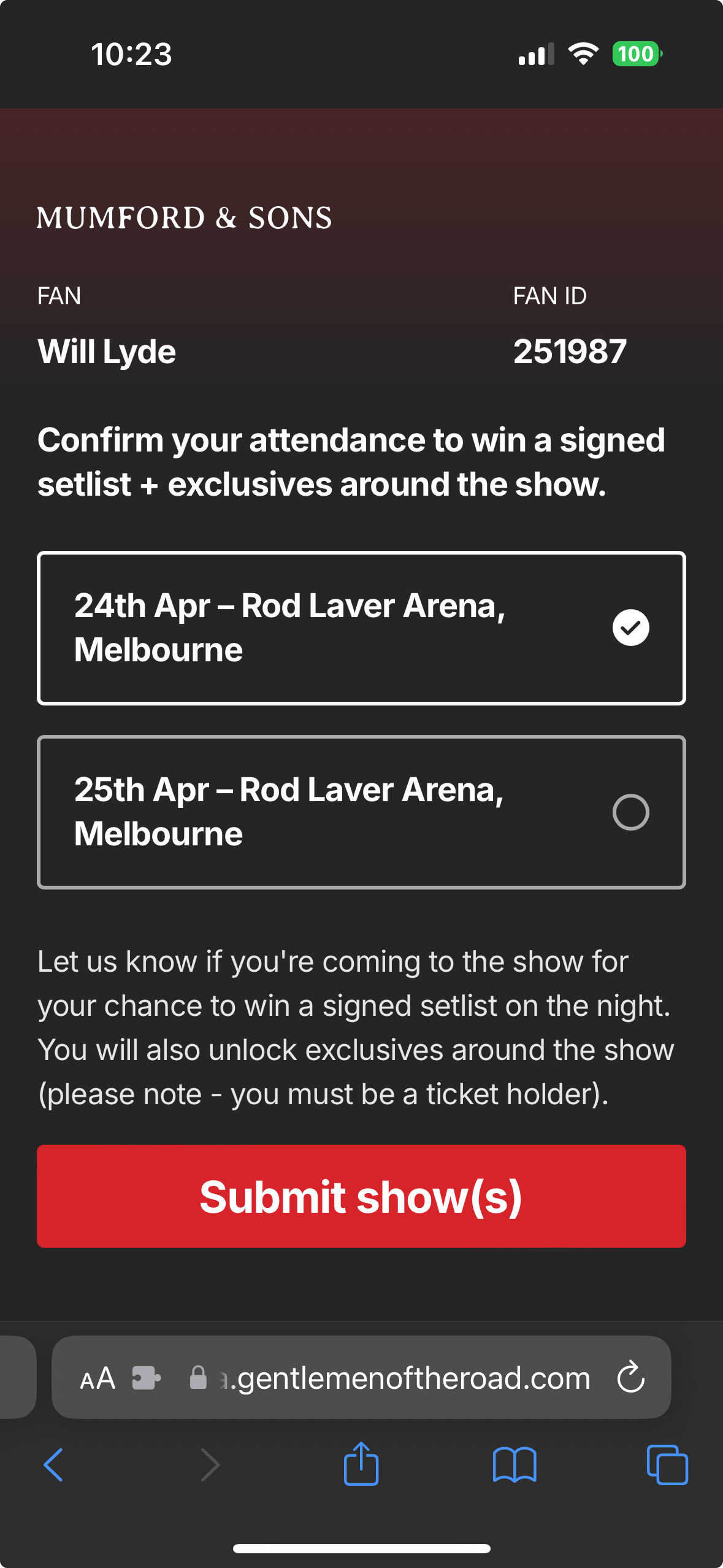Tap the battery 100 indicator
Screen dimensions: 723x1568
tap(635, 55)
